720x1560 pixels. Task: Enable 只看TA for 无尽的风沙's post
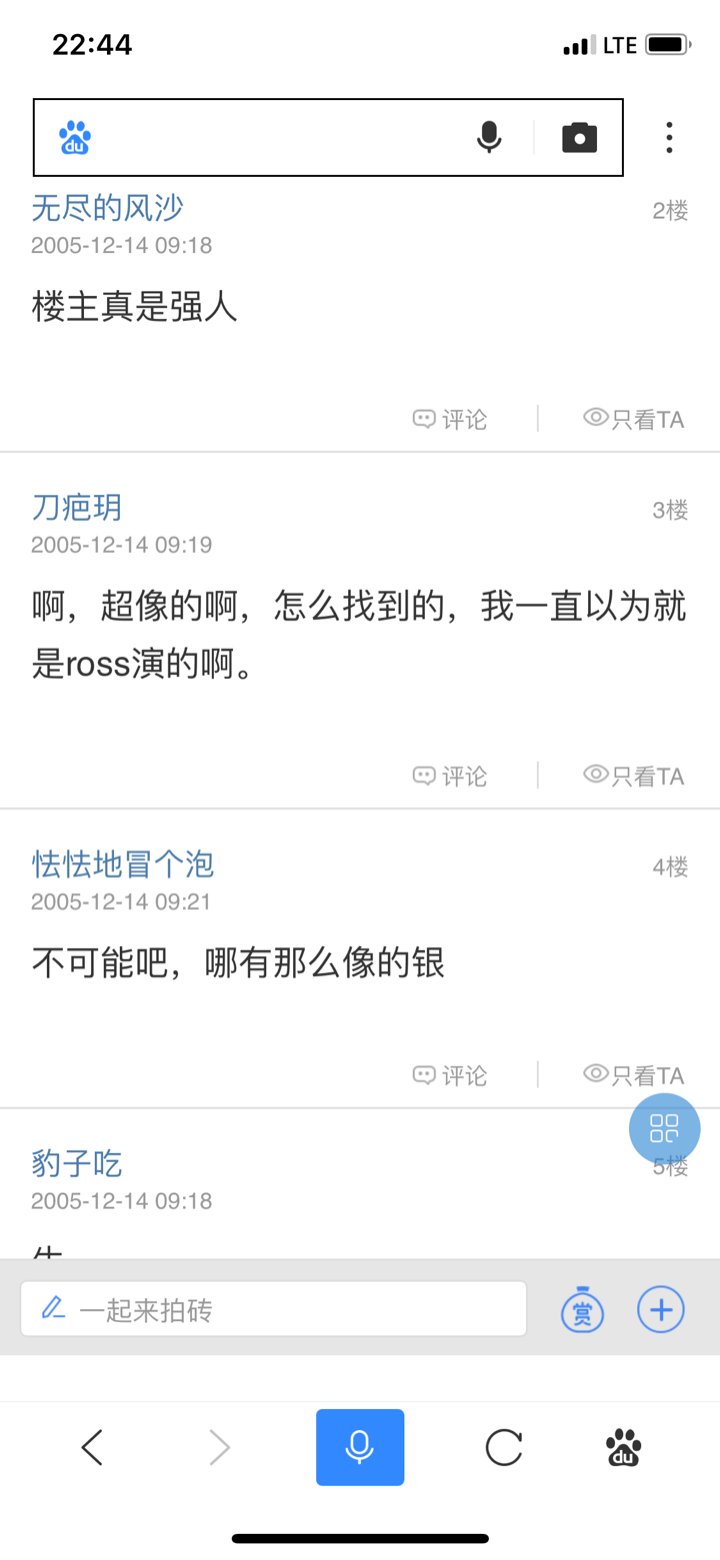point(633,419)
